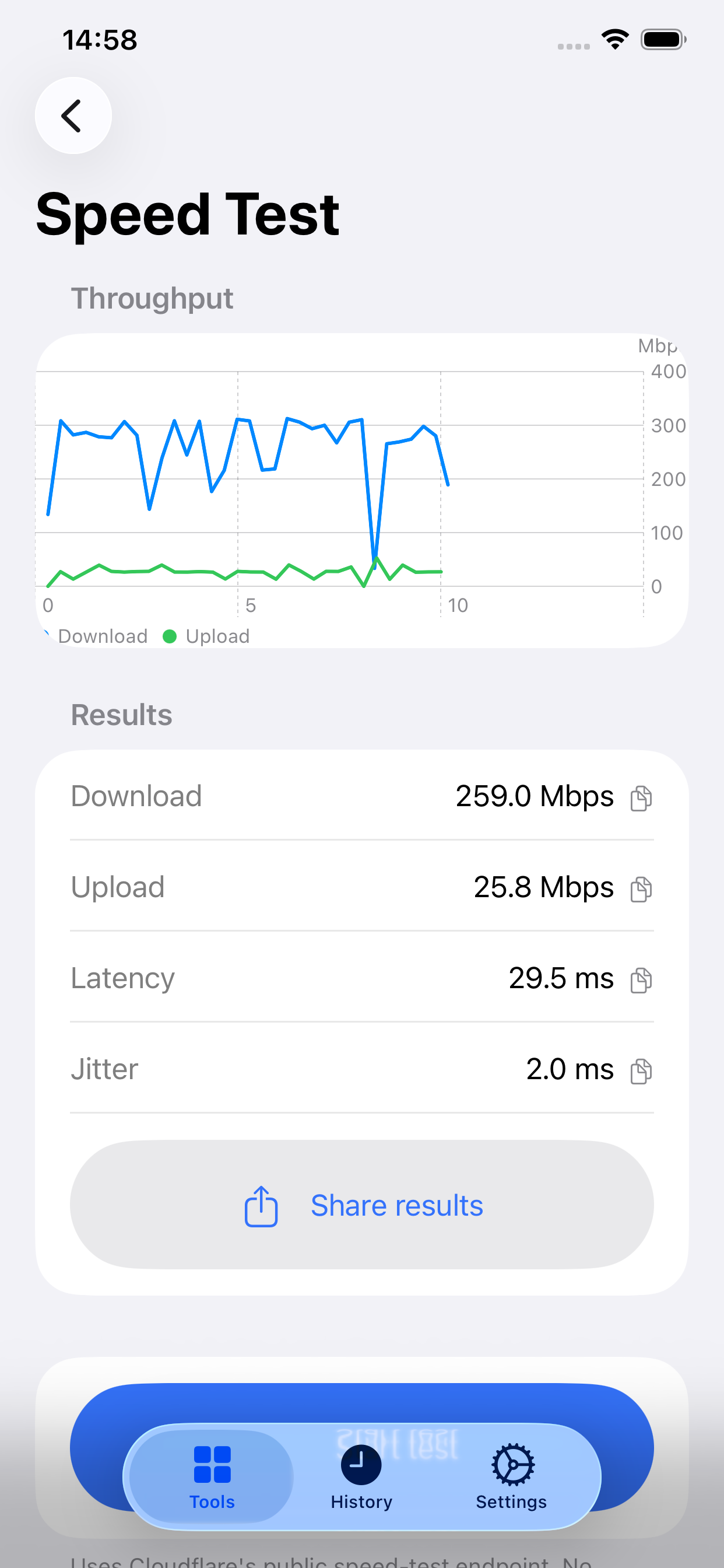The height and width of the screenshot is (1568, 724).
Task: Switch to the Tools tab
Action: pos(212,1476)
